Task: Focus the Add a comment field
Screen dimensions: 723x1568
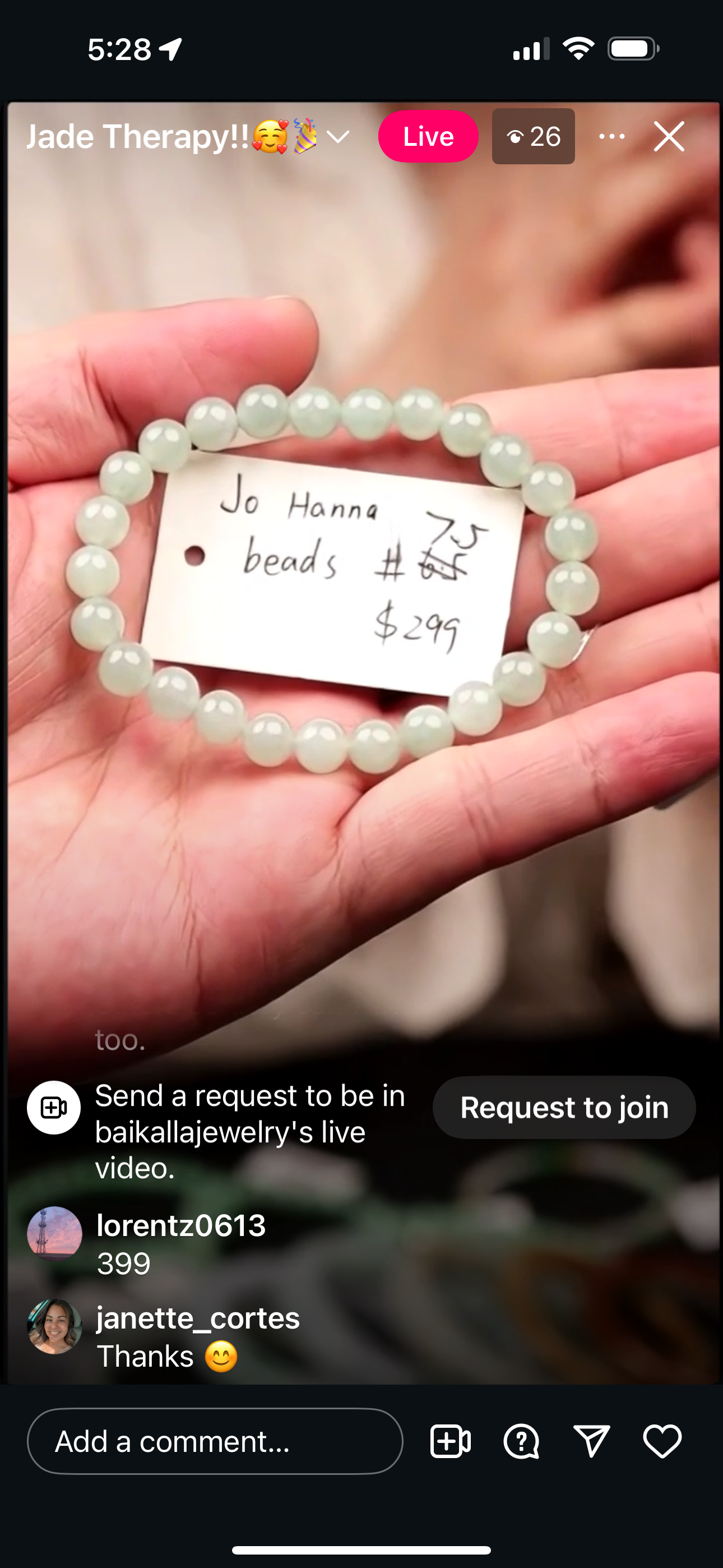Action: (215, 1441)
